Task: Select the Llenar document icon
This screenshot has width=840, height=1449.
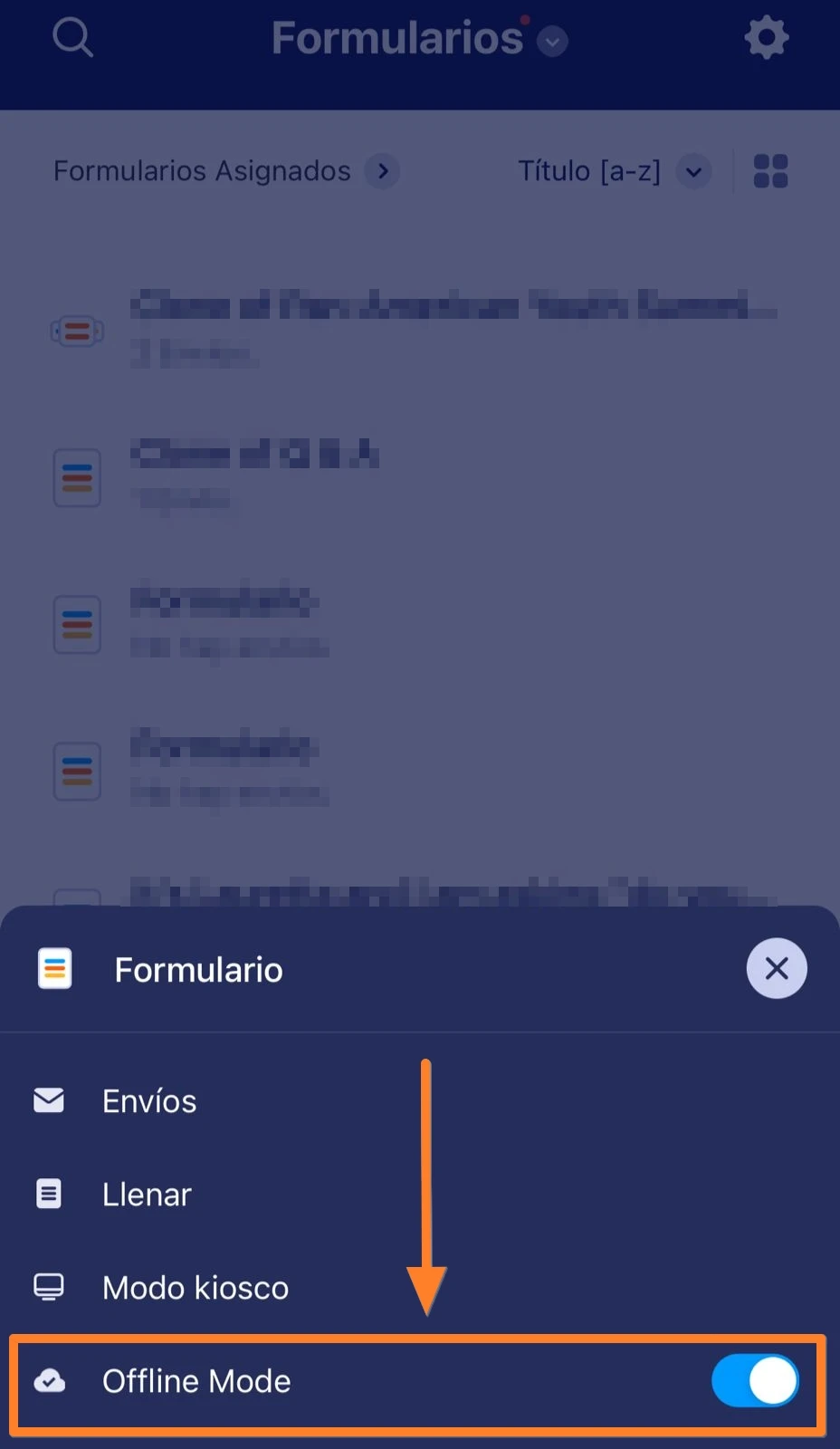Action: tap(48, 1194)
